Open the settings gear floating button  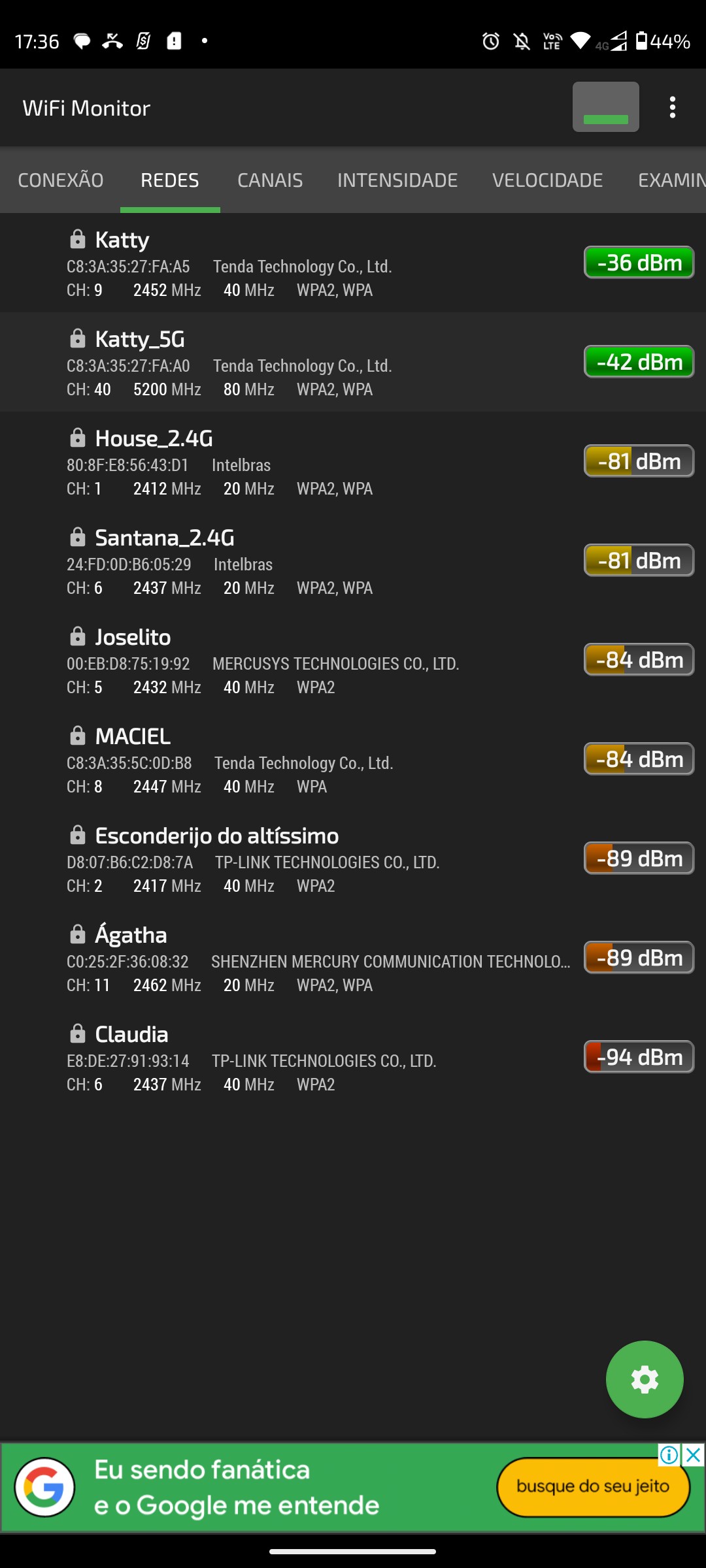(x=645, y=1379)
